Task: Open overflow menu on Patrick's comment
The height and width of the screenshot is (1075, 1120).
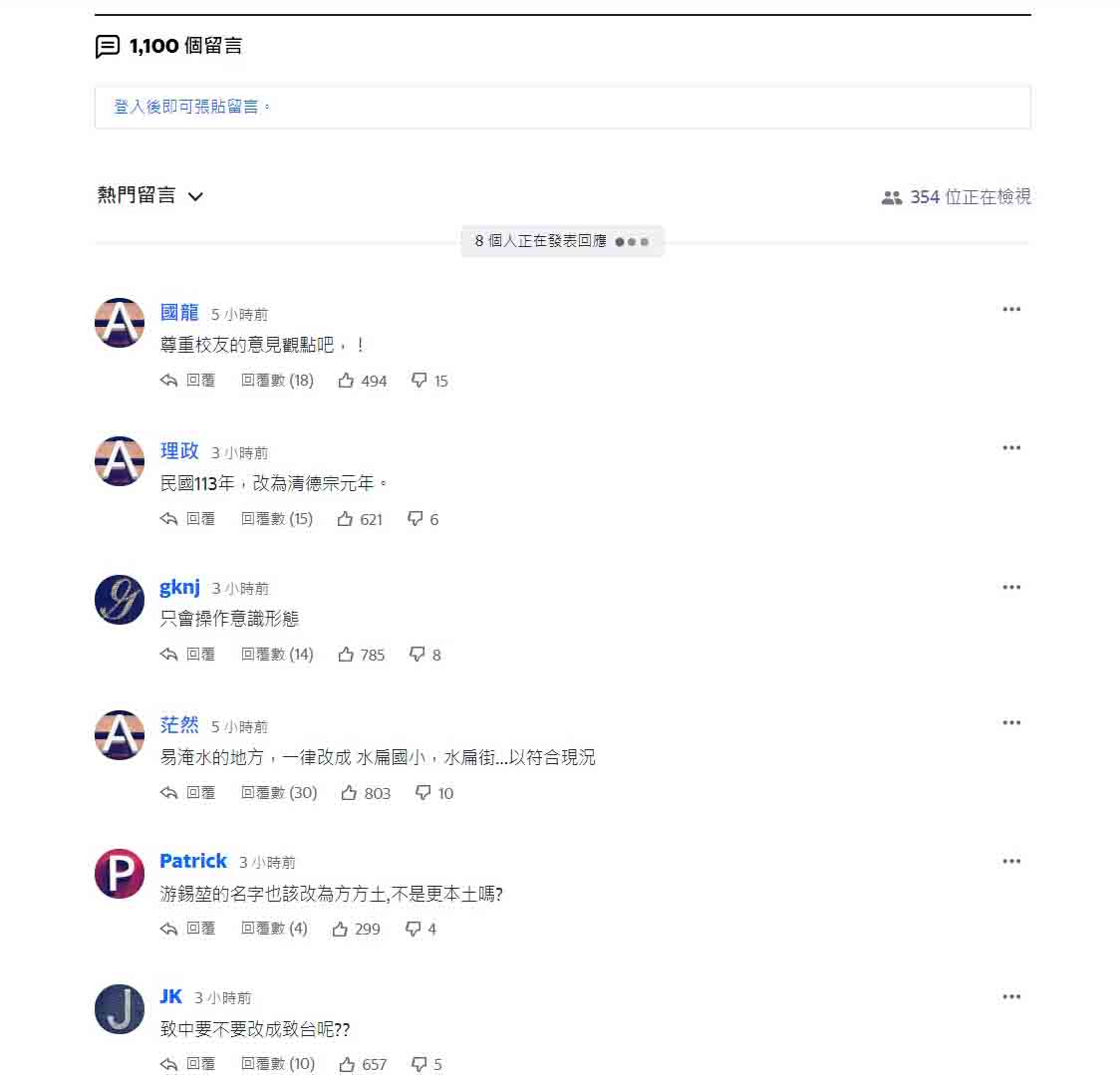Action: pos(1011,862)
